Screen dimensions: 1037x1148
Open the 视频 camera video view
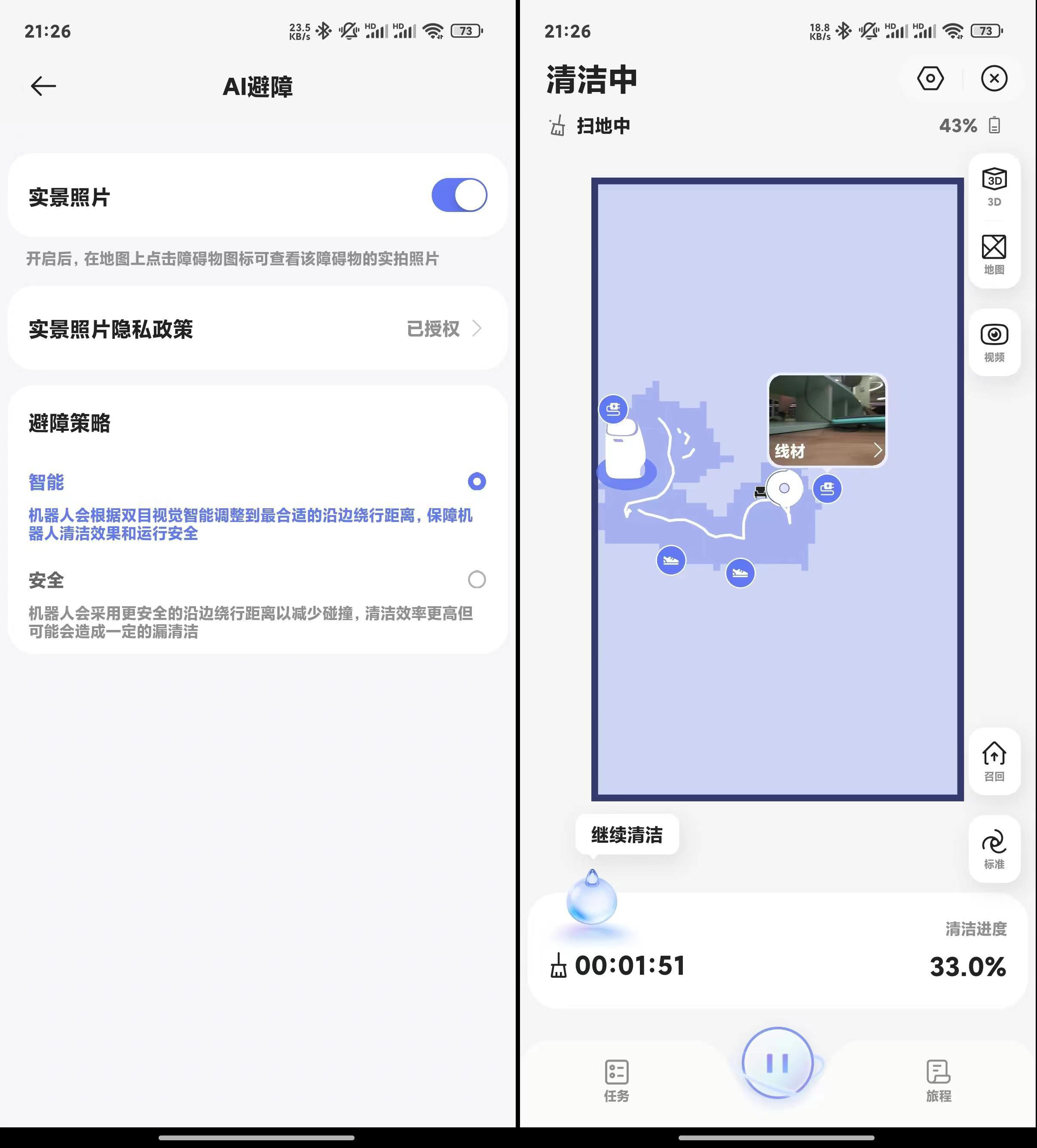tap(994, 342)
